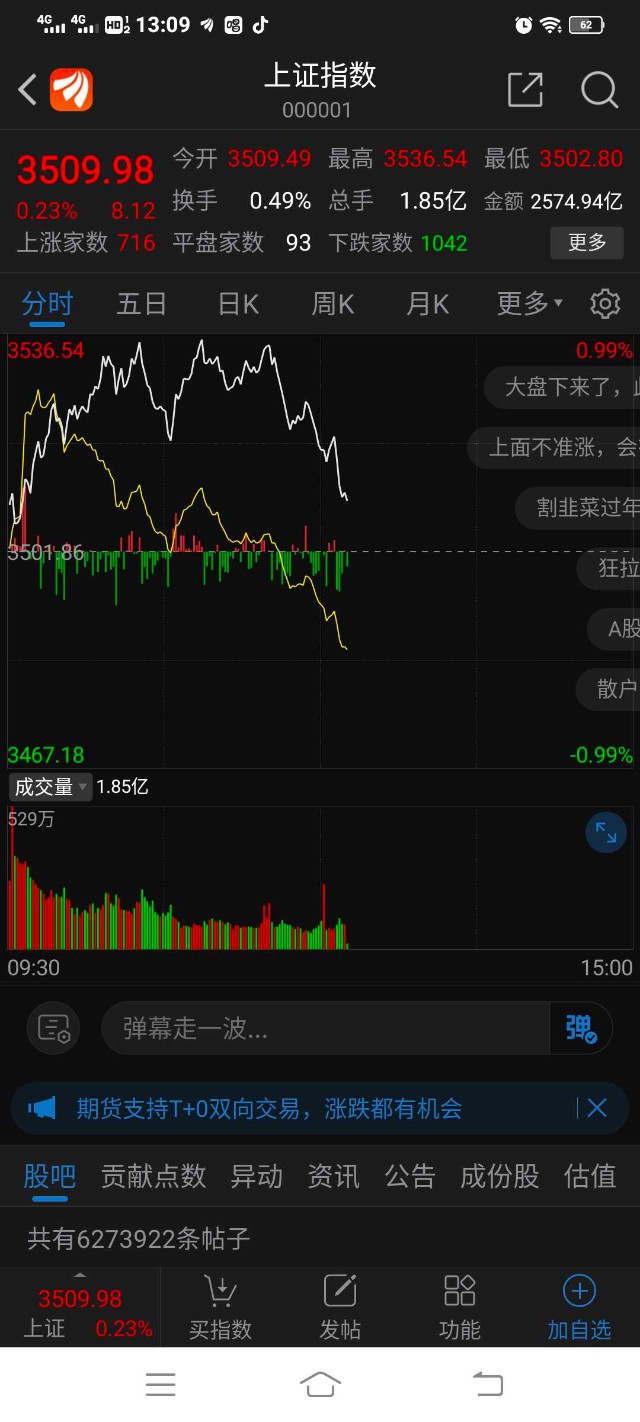The image size is (640, 1422).
Task: Share the 上证指数 page
Action: tap(525, 90)
